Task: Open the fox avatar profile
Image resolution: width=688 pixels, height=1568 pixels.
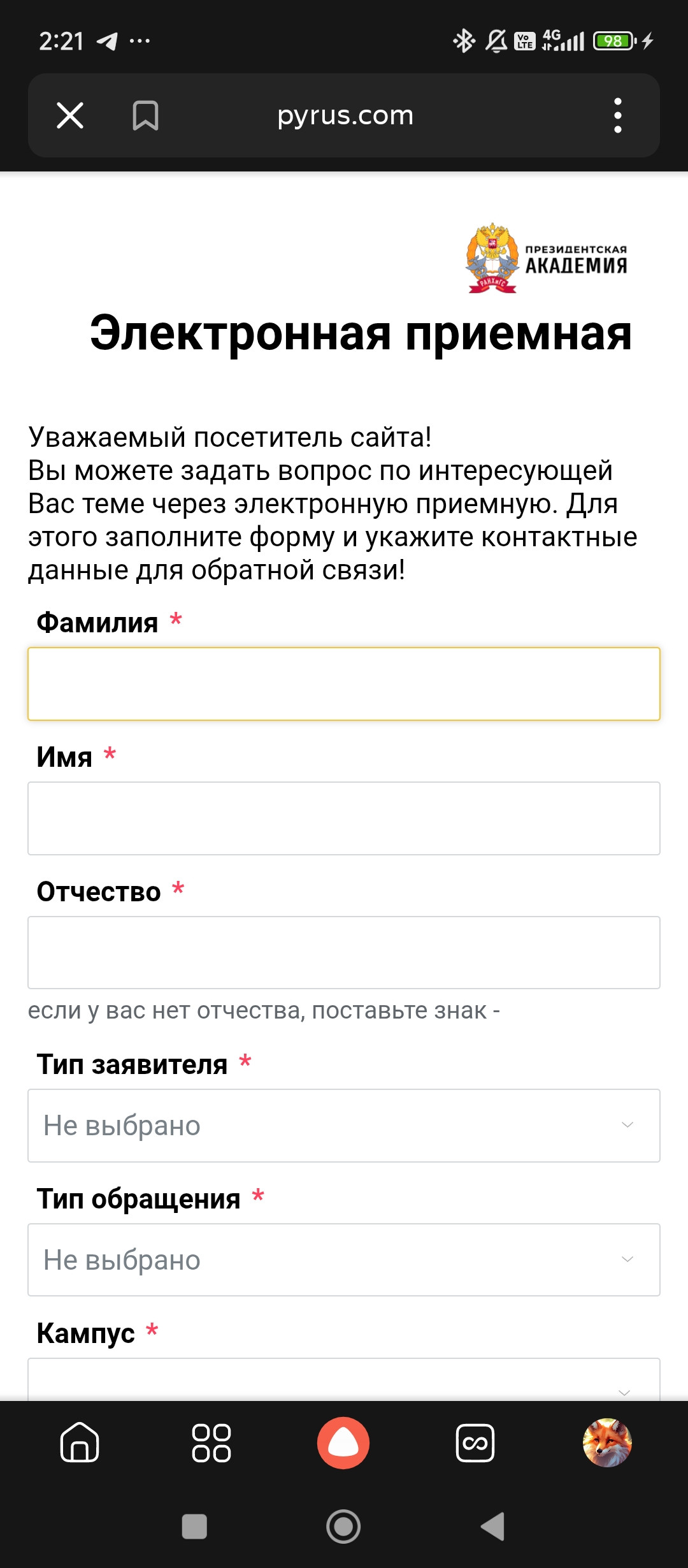Action: tap(607, 1442)
